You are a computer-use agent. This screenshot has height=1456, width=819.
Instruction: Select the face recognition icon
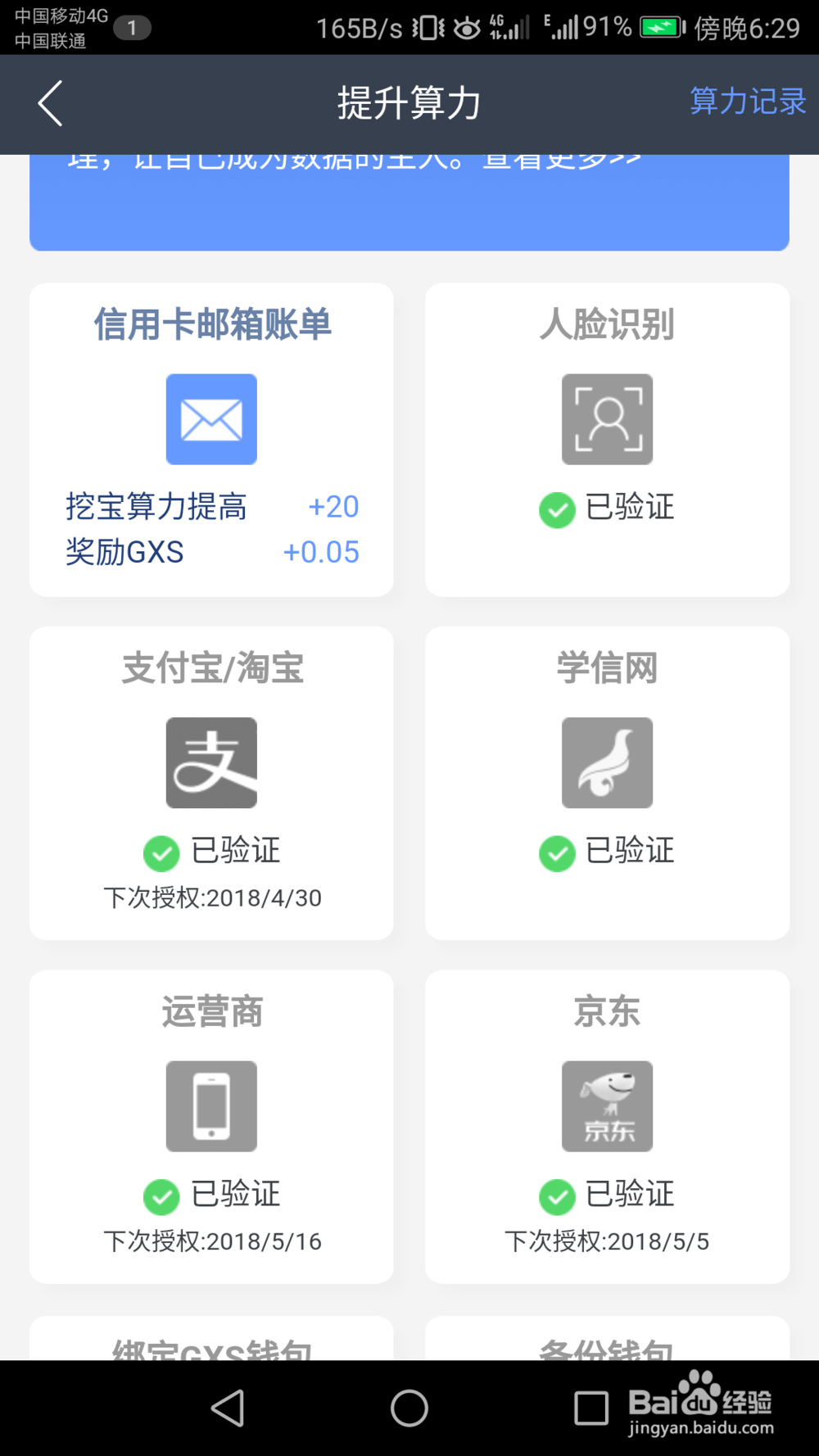click(x=606, y=419)
